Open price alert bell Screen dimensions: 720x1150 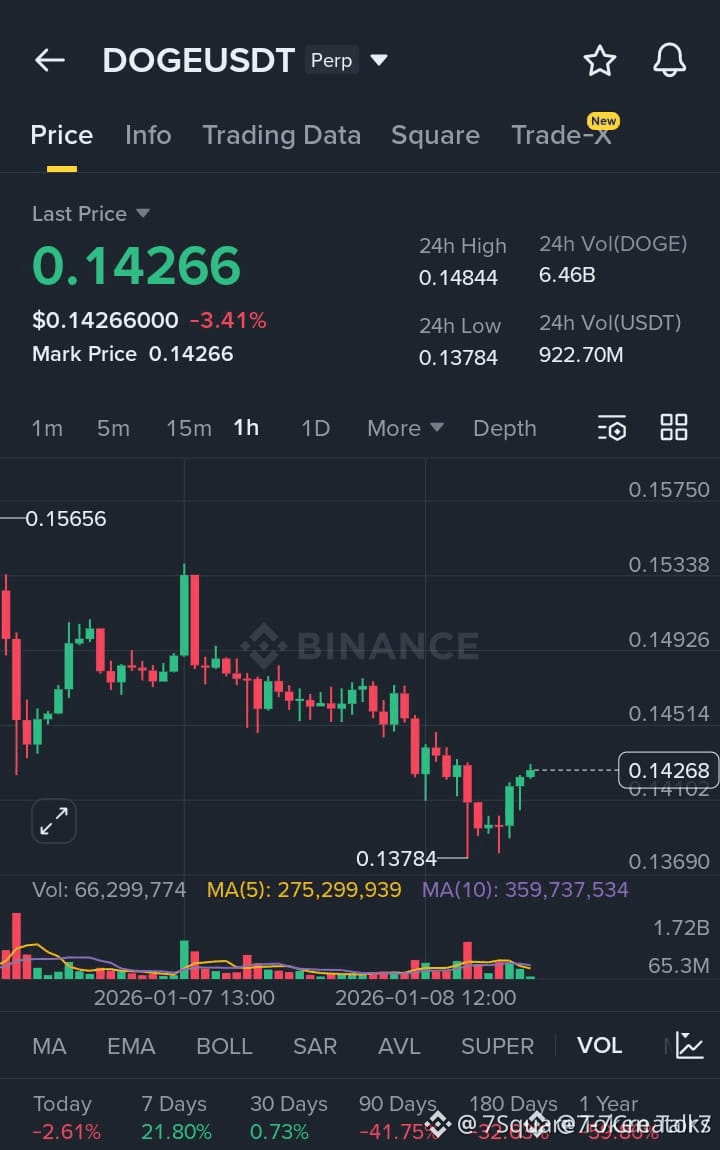coord(670,61)
